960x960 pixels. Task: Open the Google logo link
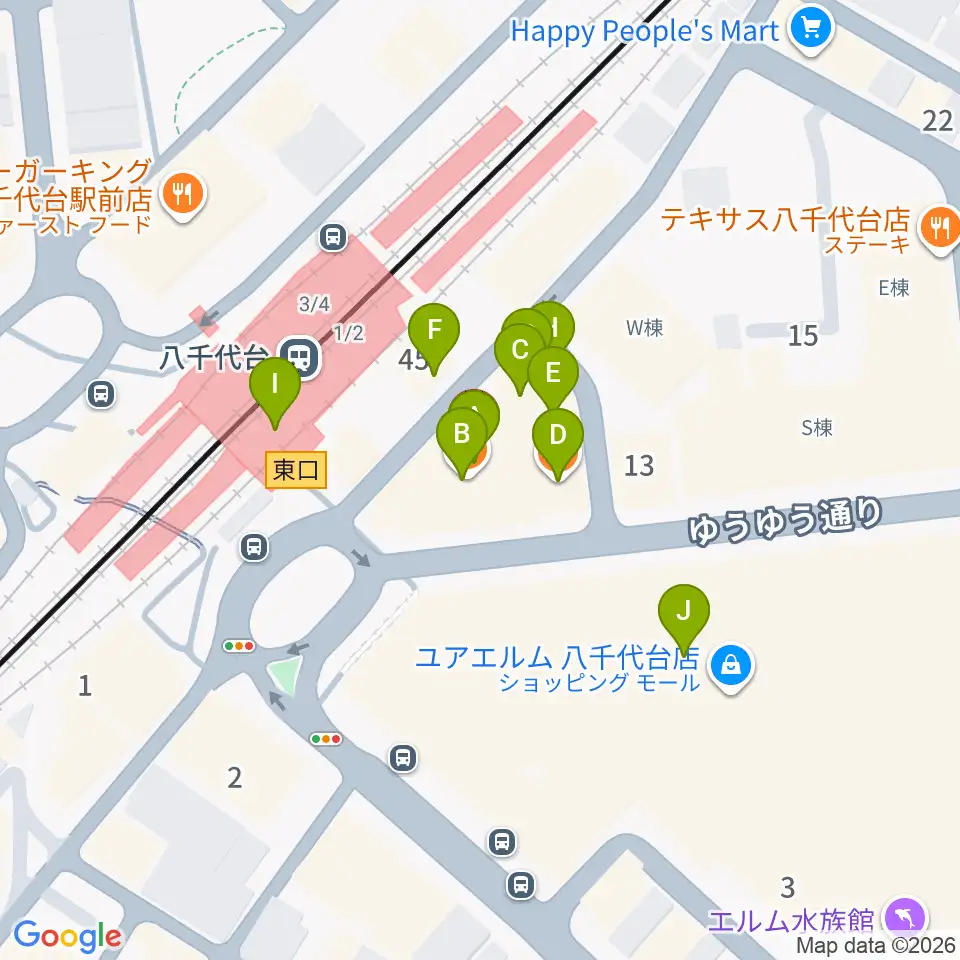(67, 937)
